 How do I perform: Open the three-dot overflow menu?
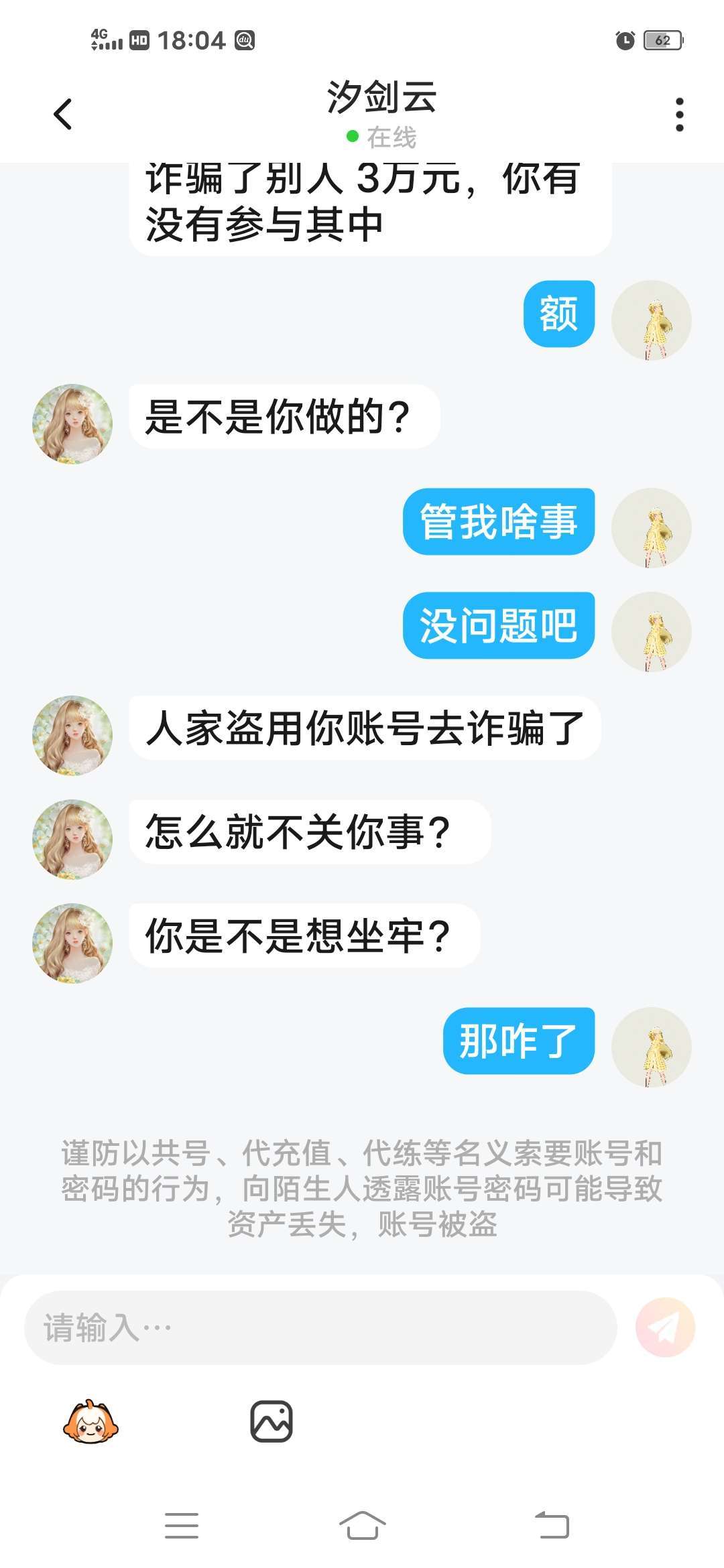[x=679, y=115]
